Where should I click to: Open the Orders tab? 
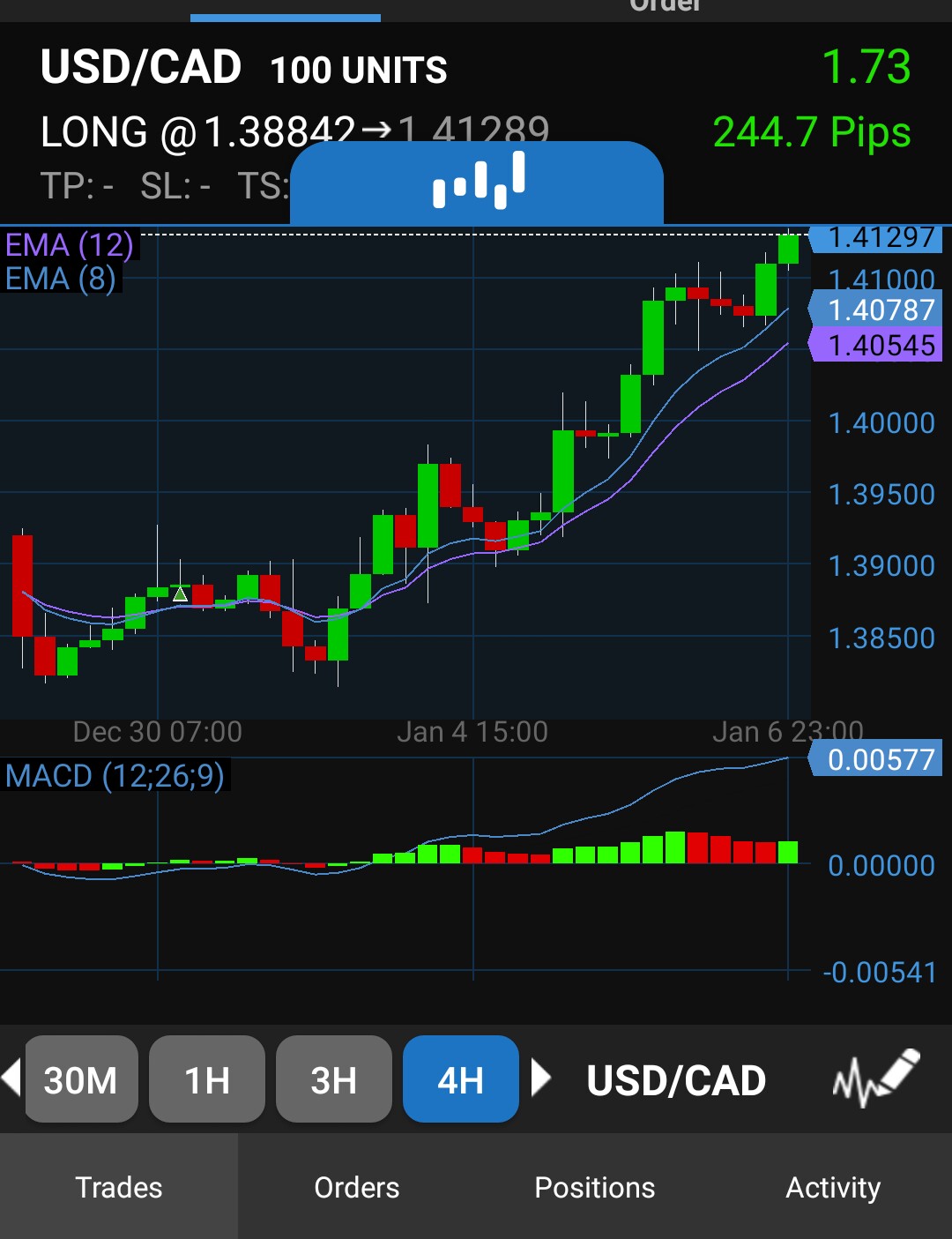(357, 1187)
